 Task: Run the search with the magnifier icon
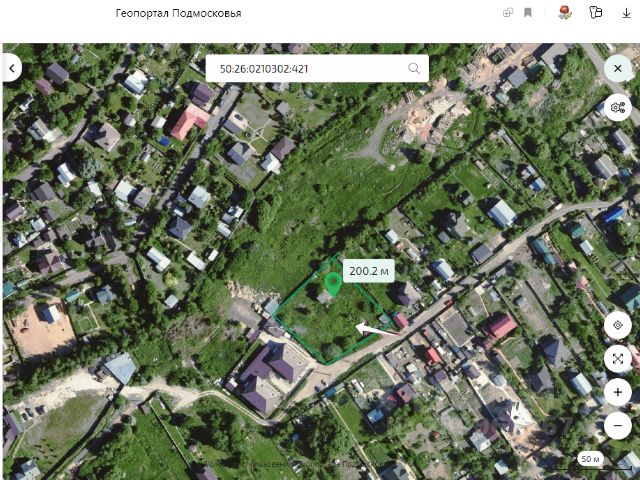(414, 69)
